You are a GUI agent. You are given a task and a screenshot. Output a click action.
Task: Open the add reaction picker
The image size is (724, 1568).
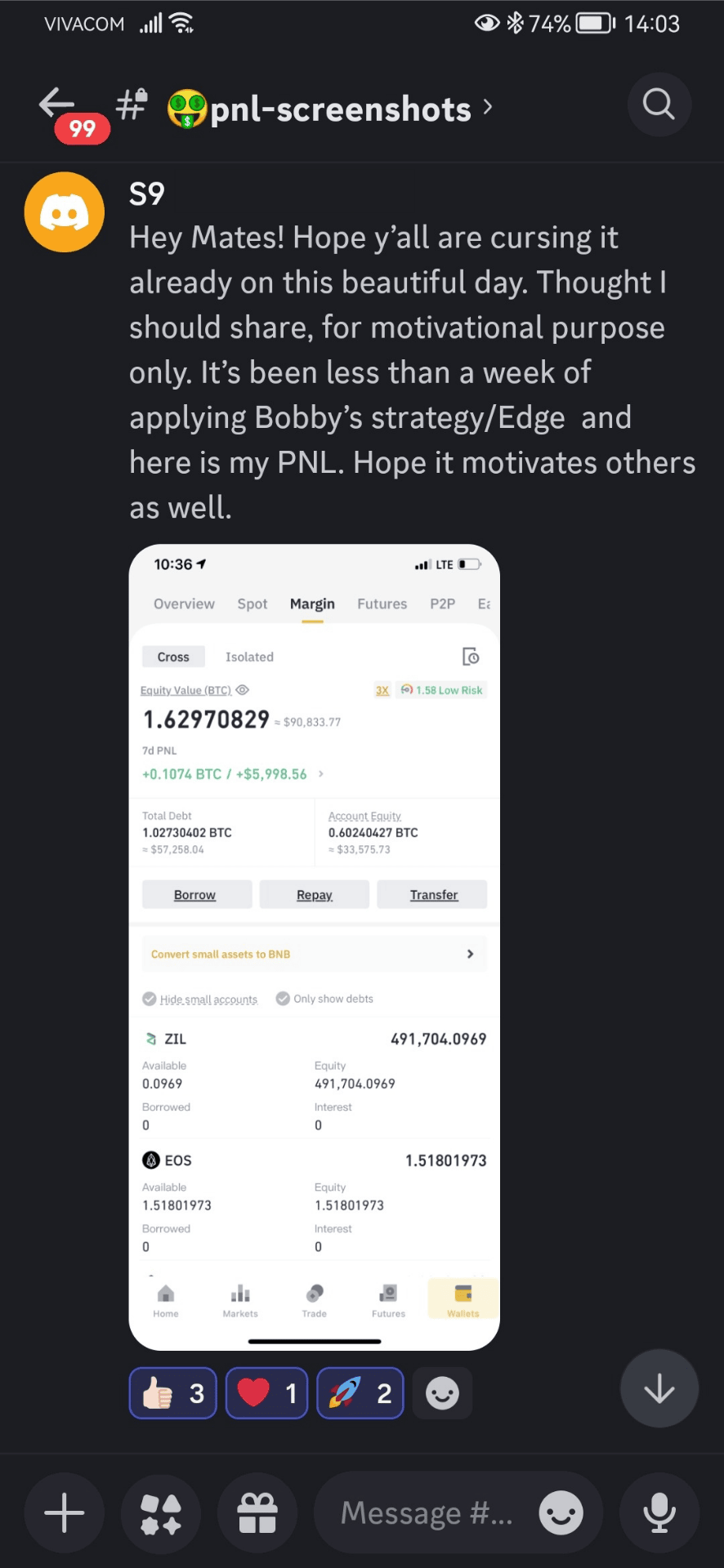tap(442, 1393)
